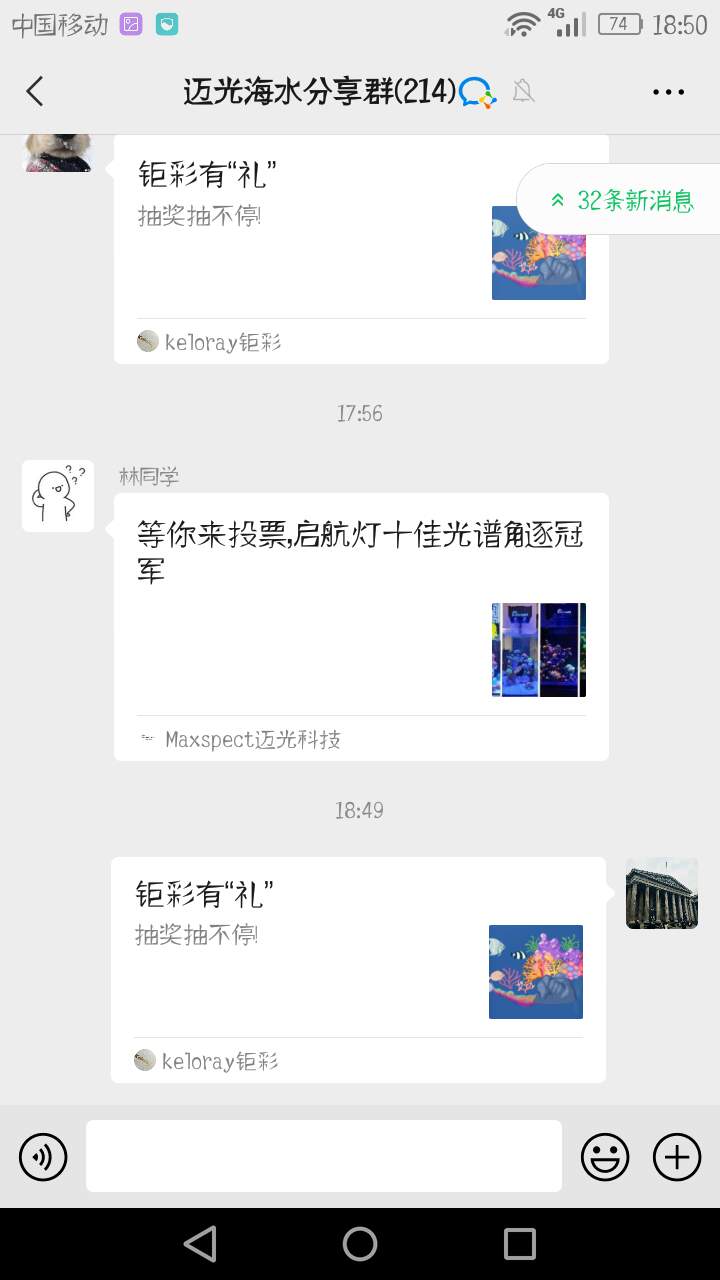Screen dimensions: 720x1280
Task: Switch to voice message input
Action: coord(43,1158)
